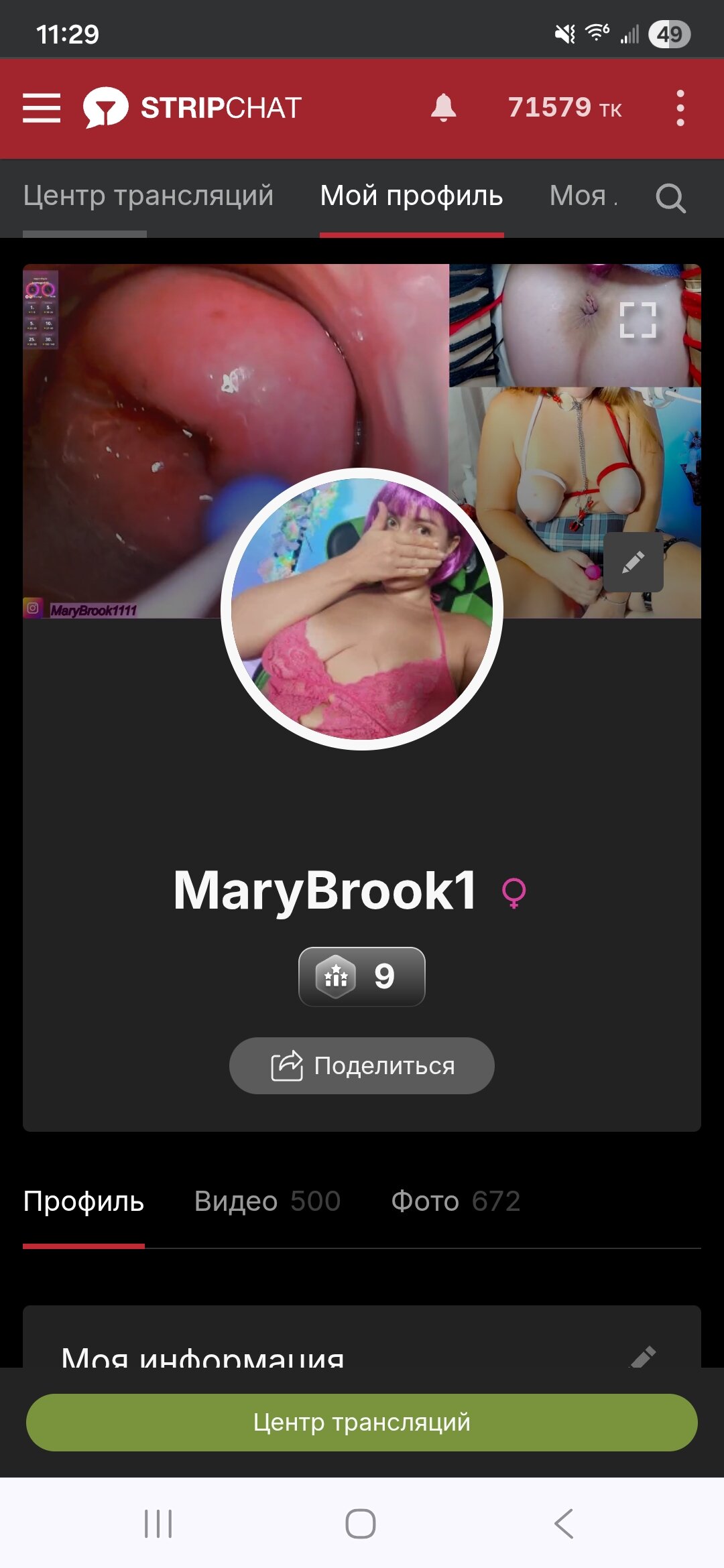Open the hamburger navigation menu
The image size is (724, 1568).
42,109
